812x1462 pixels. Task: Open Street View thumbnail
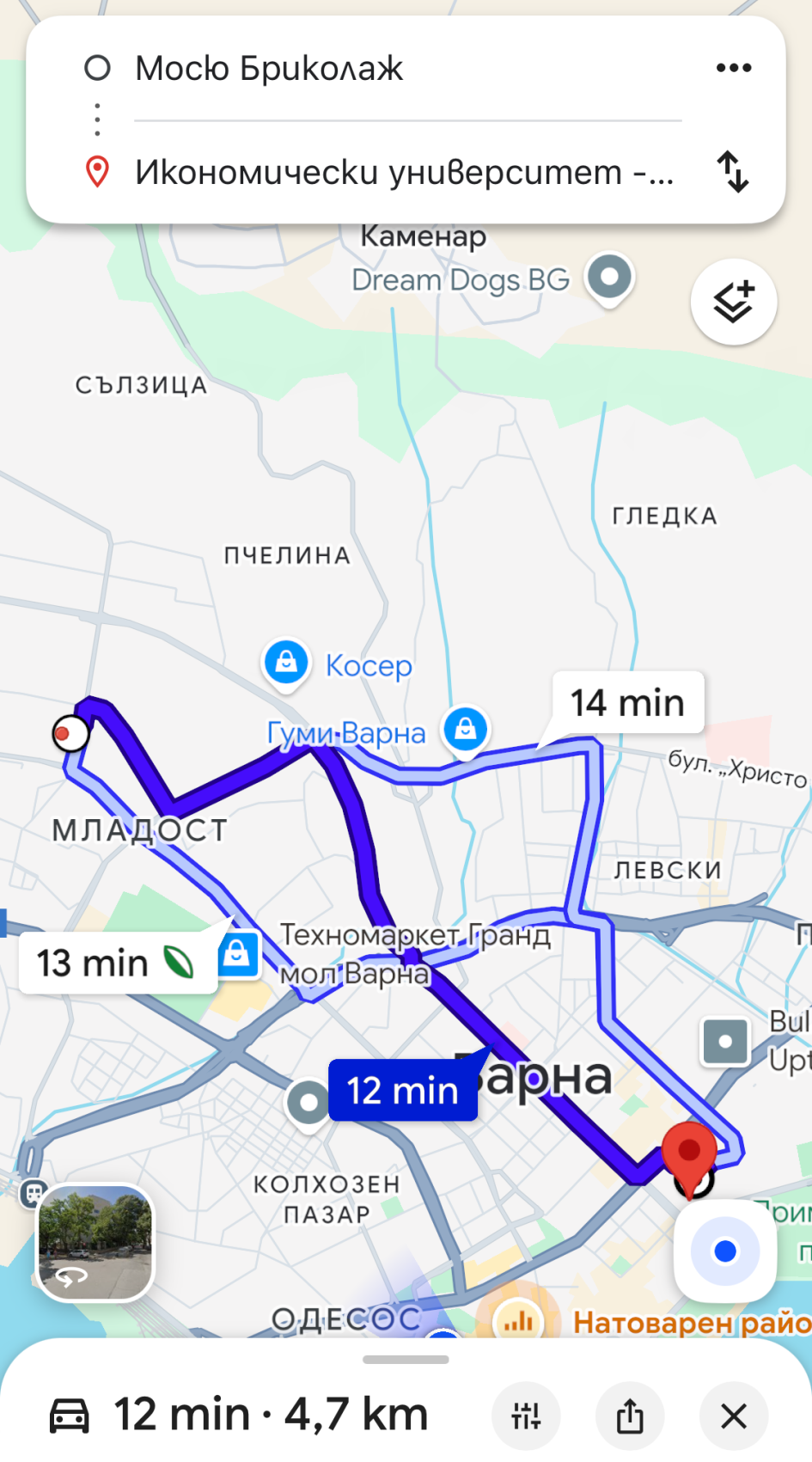tap(95, 1242)
